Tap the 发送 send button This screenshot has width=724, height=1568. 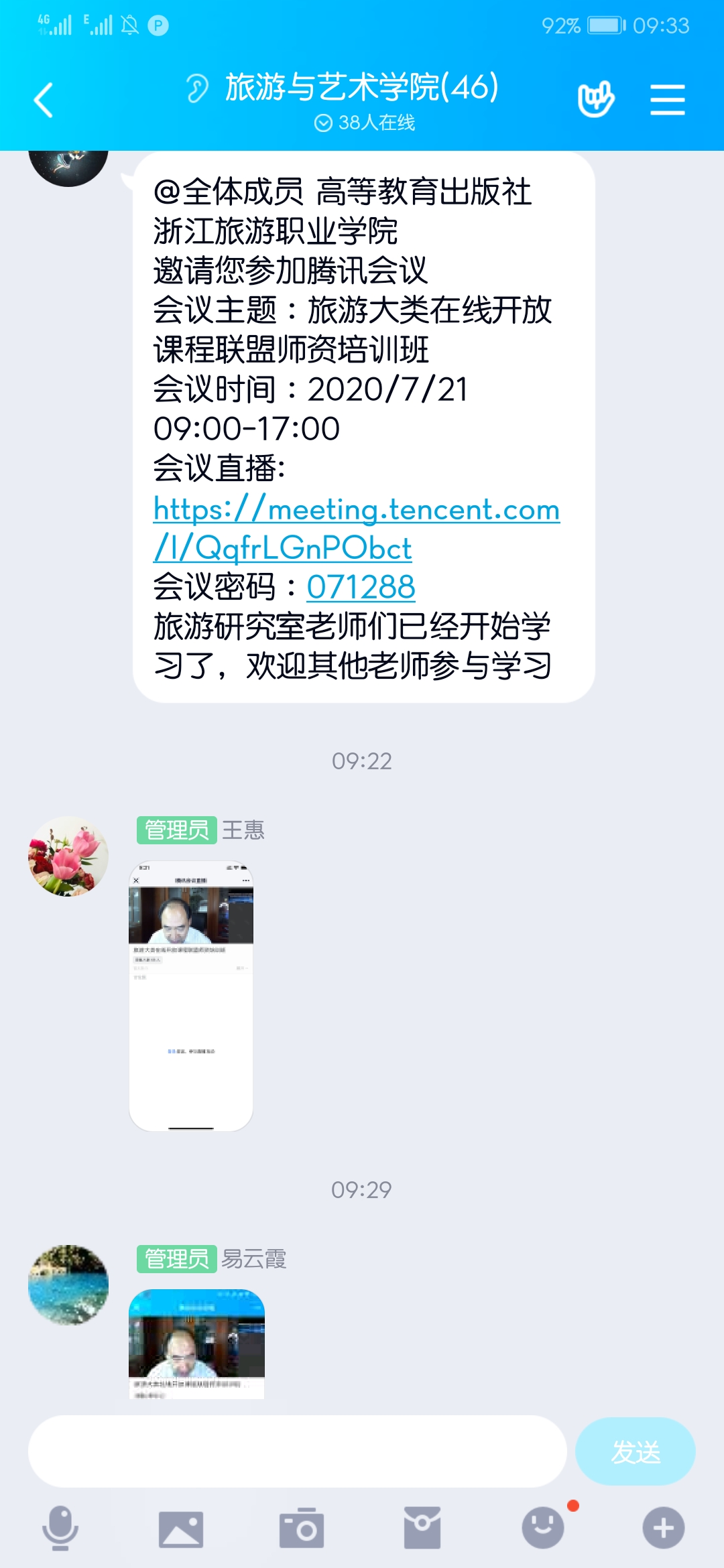(635, 1451)
